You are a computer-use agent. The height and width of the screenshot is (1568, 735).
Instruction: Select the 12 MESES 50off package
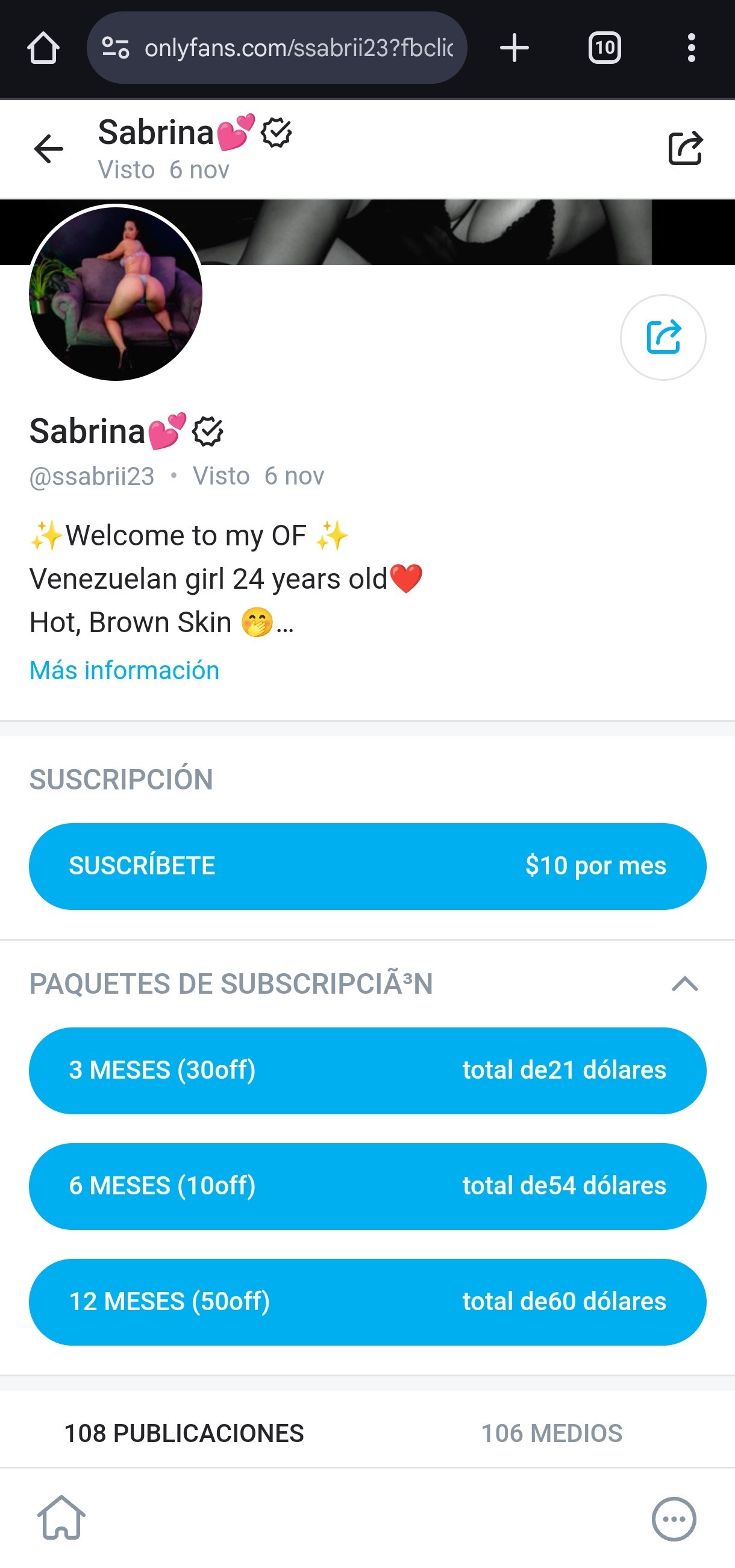point(367,1302)
